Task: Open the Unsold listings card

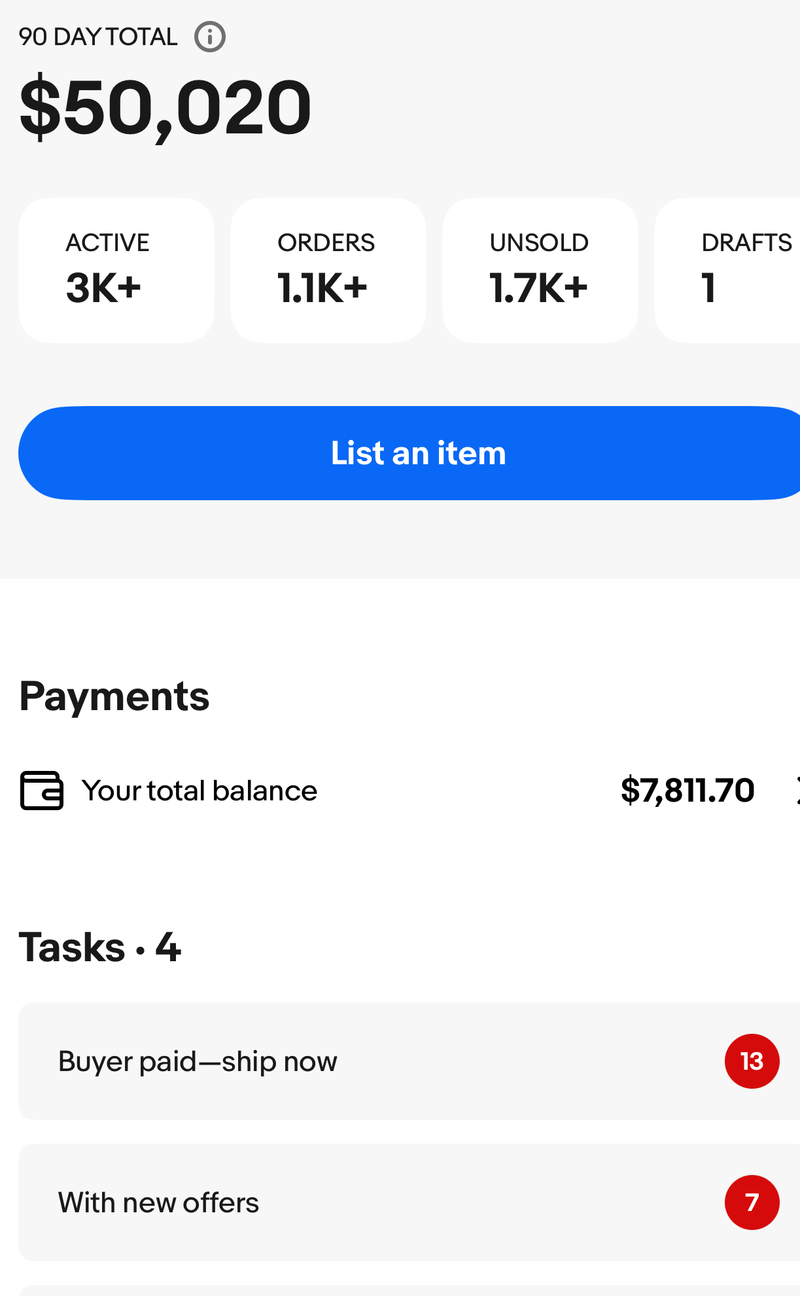Action: (x=540, y=270)
